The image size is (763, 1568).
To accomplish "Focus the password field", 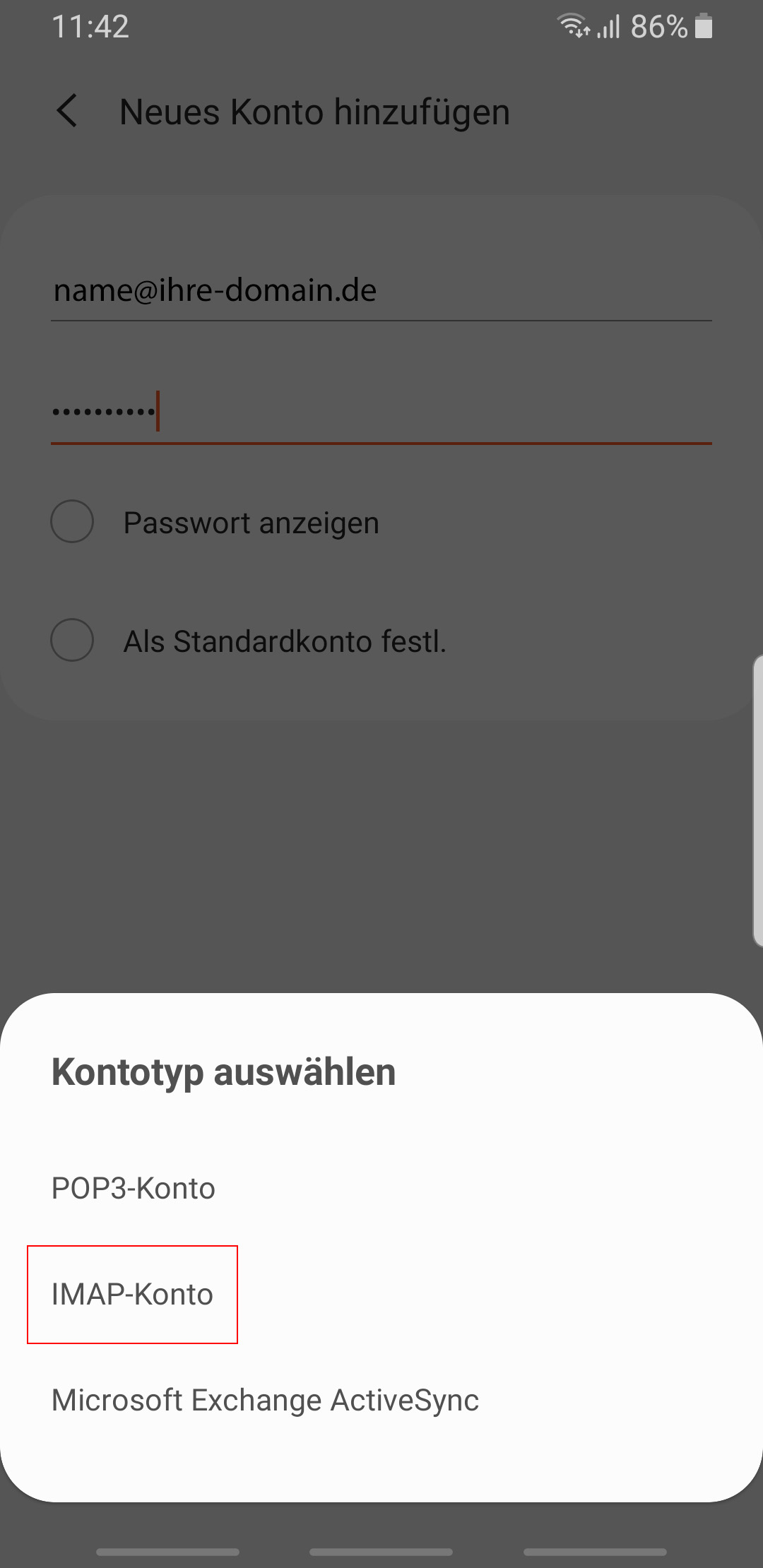I will pos(381,412).
